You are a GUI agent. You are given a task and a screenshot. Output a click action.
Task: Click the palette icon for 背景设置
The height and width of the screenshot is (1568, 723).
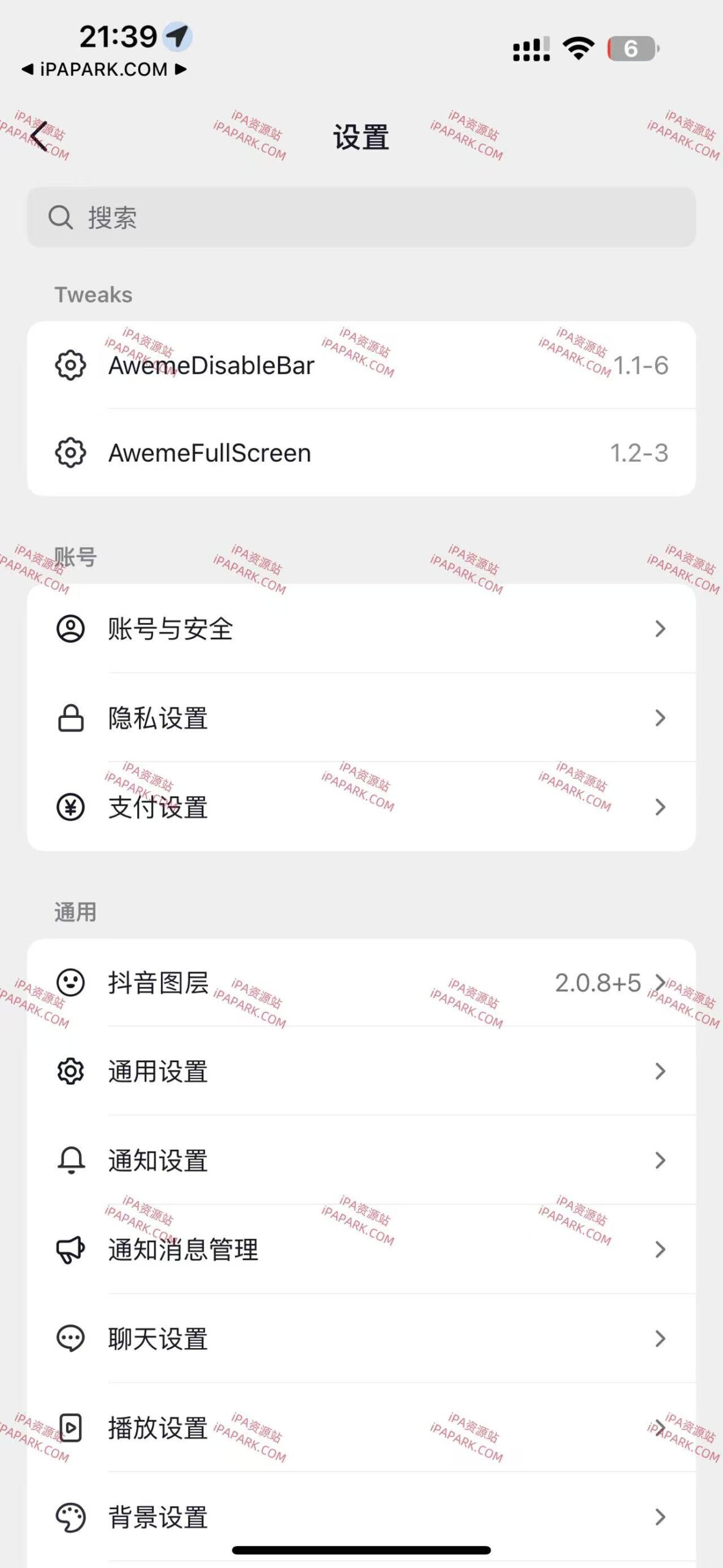(72, 1517)
